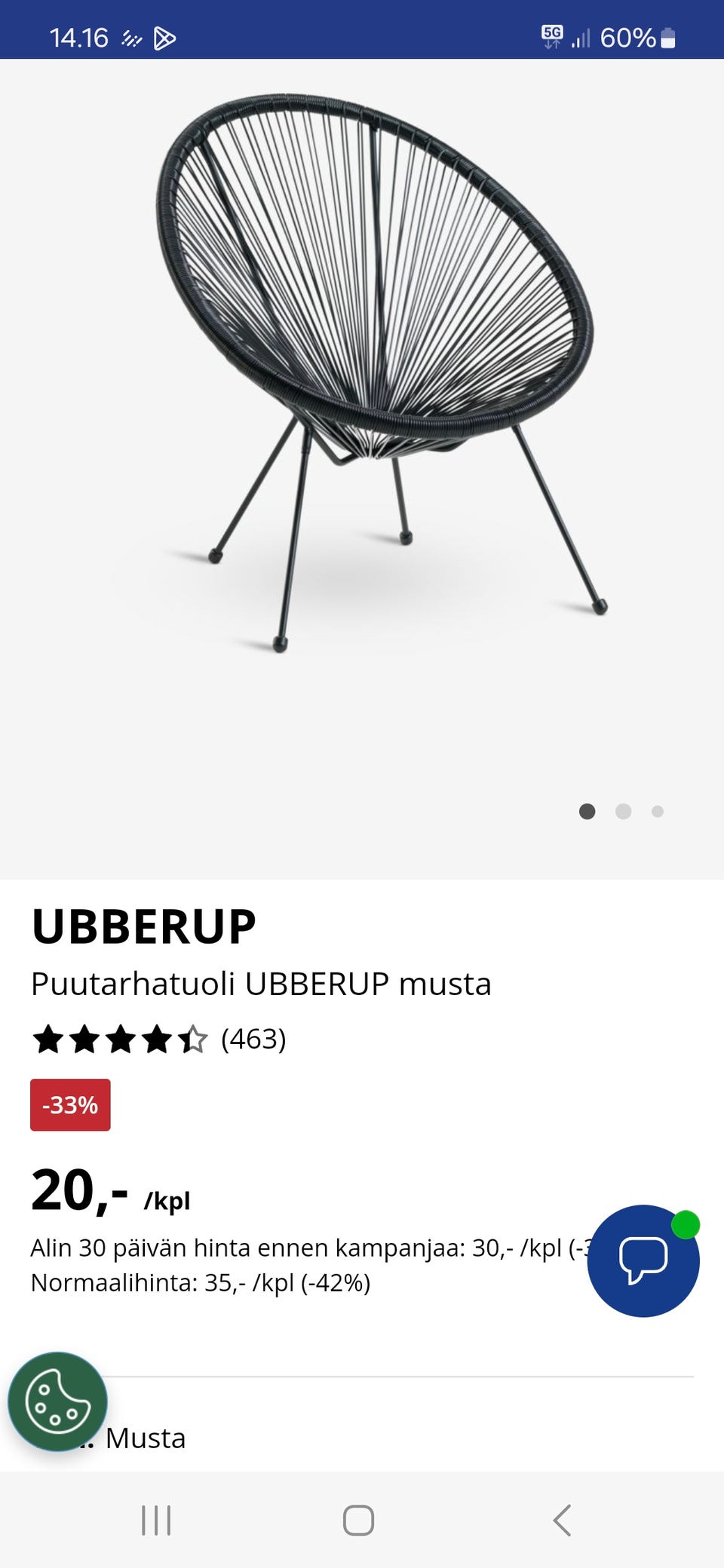The width and height of the screenshot is (724, 1568).
Task: Open the chat support bubble
Action: (x=643, y=1260)
